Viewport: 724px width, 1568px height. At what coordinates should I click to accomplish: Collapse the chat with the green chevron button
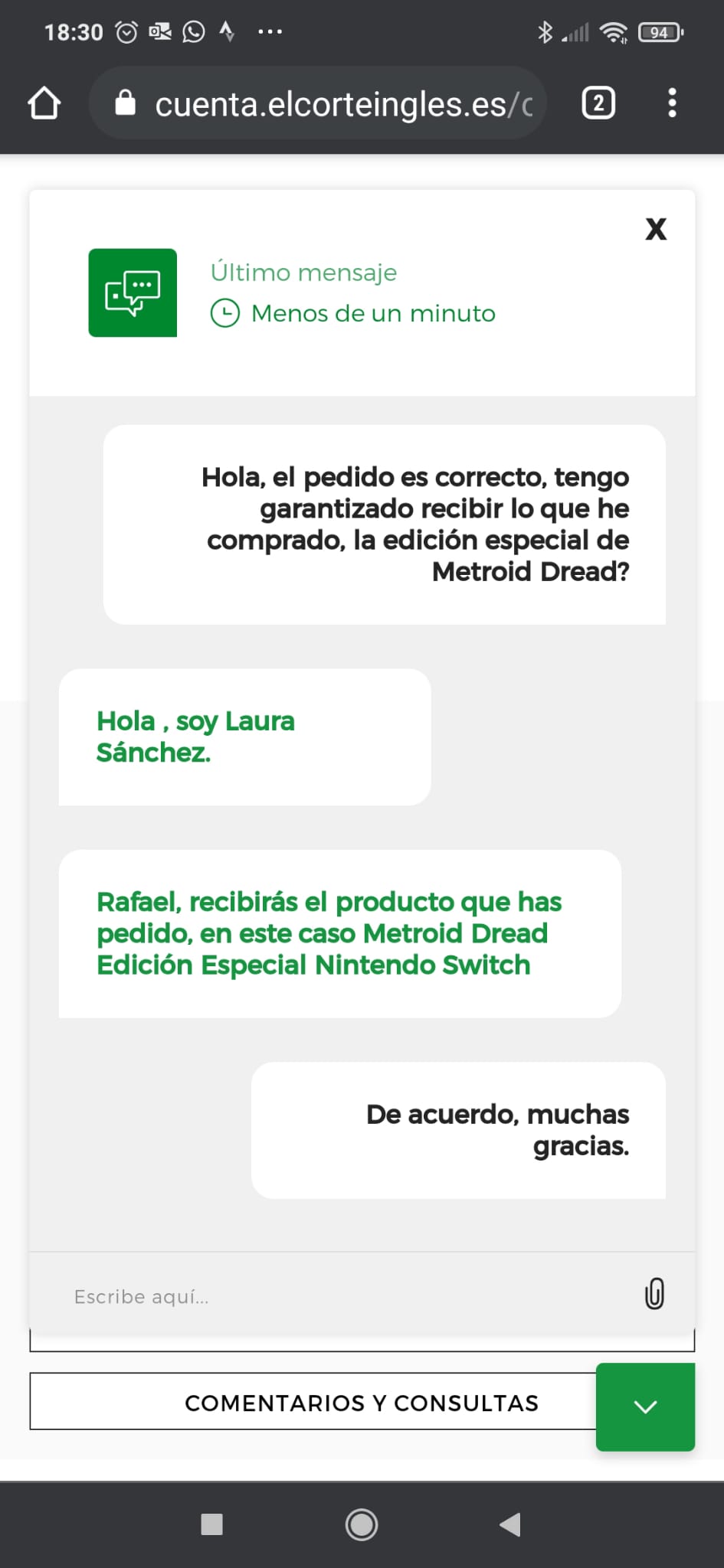pyautogui.click(x=645, y=1406)
